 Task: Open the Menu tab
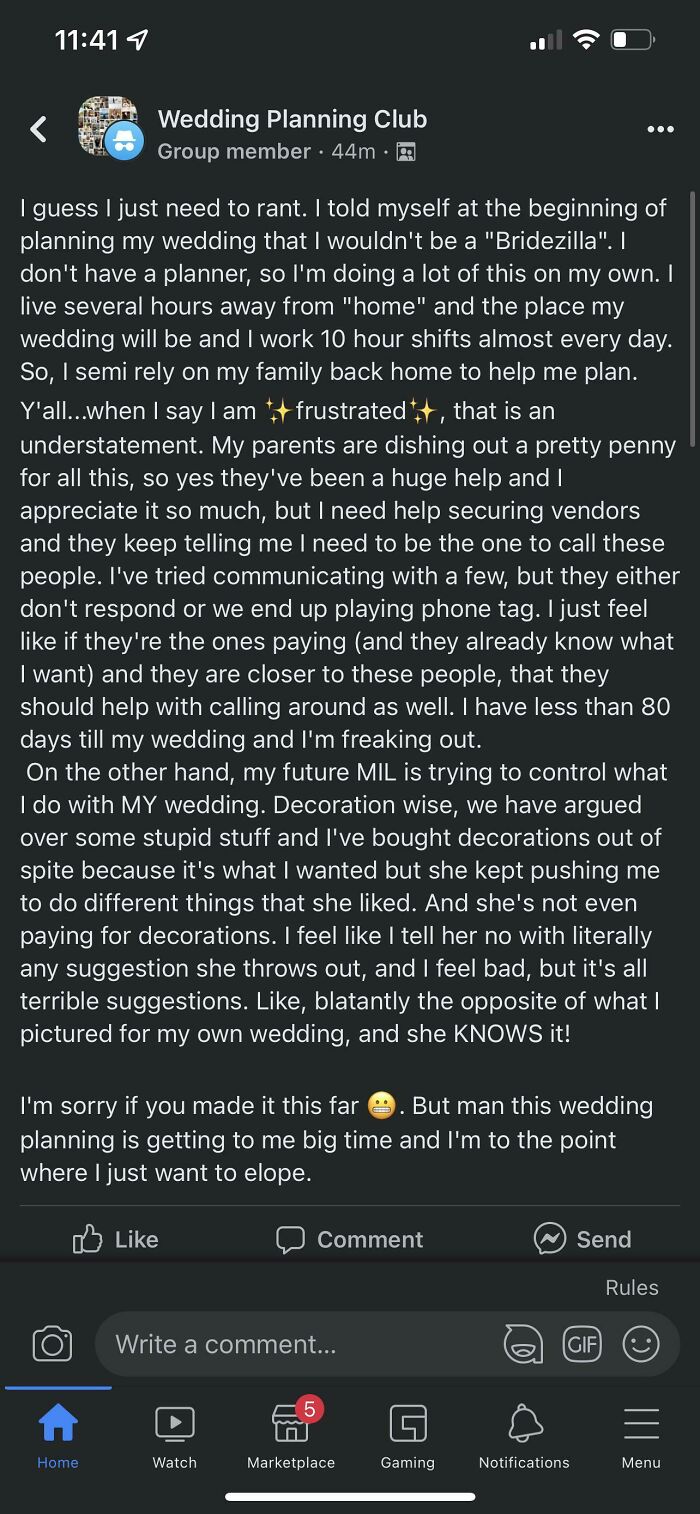(641, 1436)
